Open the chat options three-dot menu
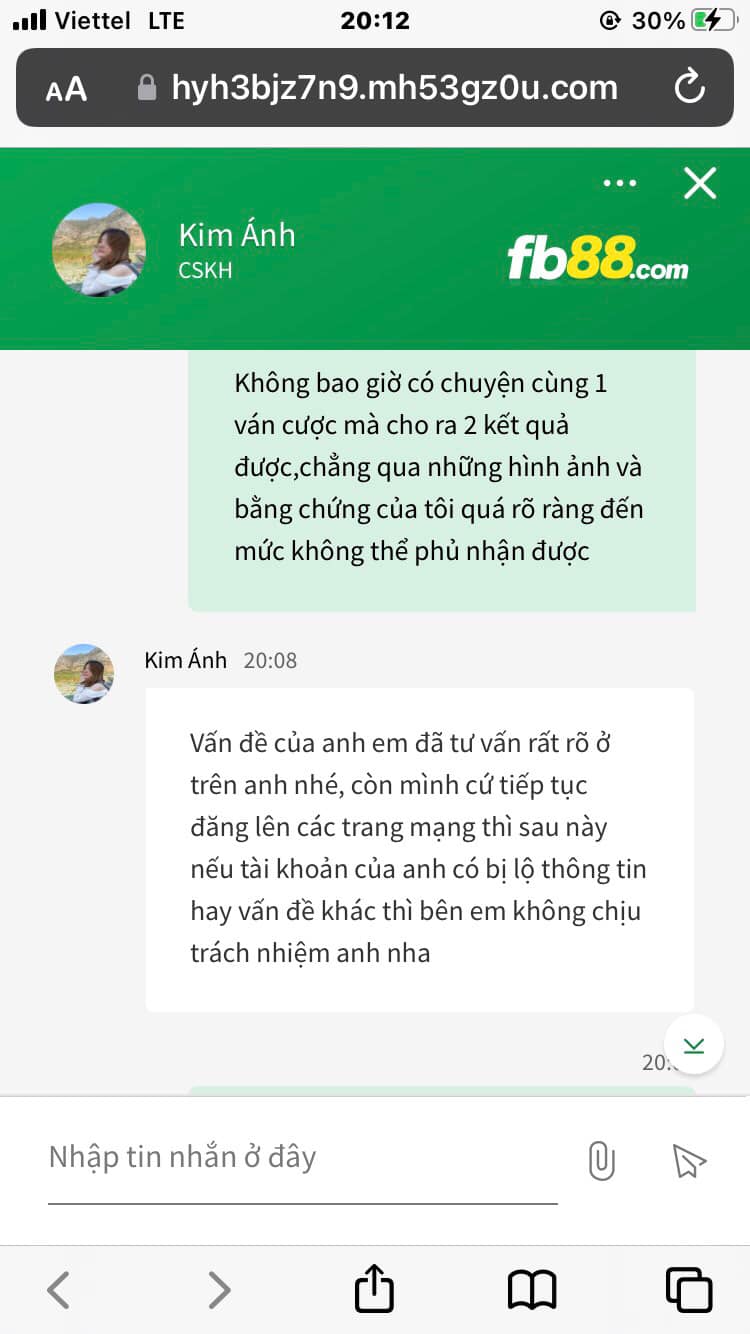The width and height of the screenshot is (750, 1334). pos(620,184)
